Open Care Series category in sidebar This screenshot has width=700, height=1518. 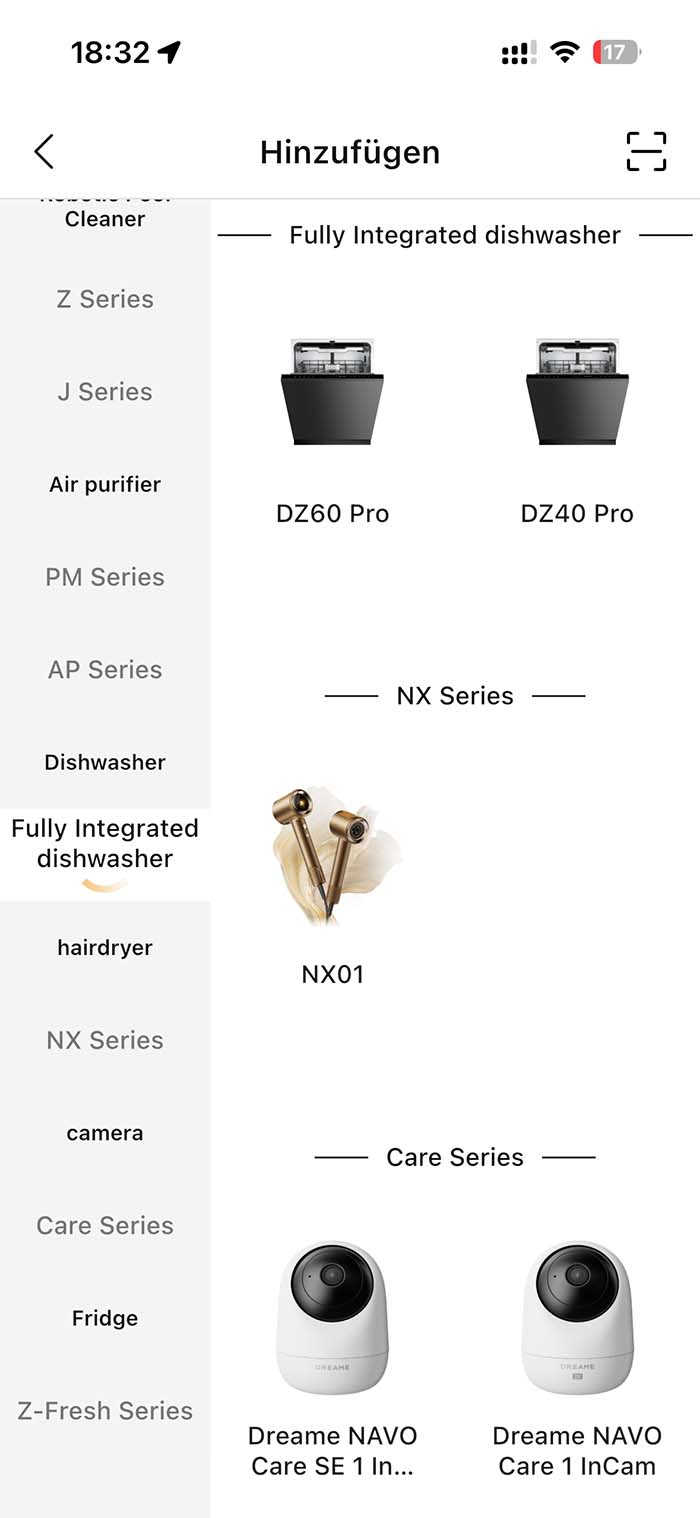[x=105, y=1225]
